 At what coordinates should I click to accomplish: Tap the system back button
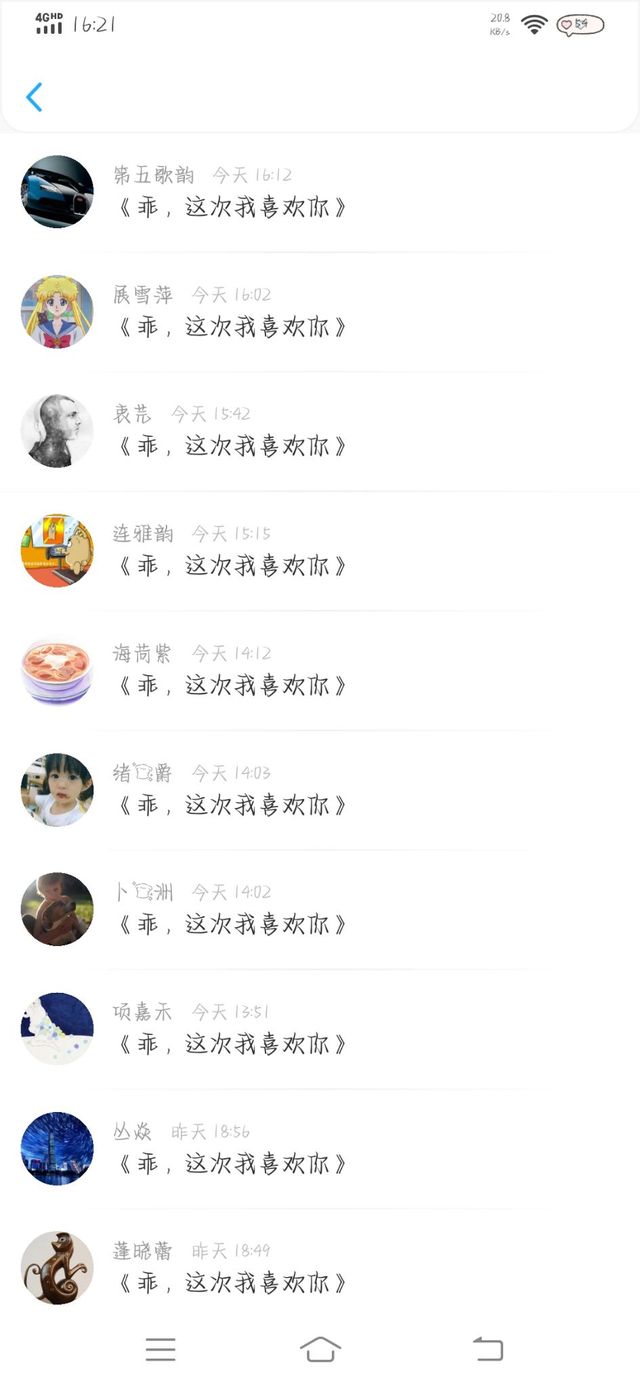(x=487, y=1349)
